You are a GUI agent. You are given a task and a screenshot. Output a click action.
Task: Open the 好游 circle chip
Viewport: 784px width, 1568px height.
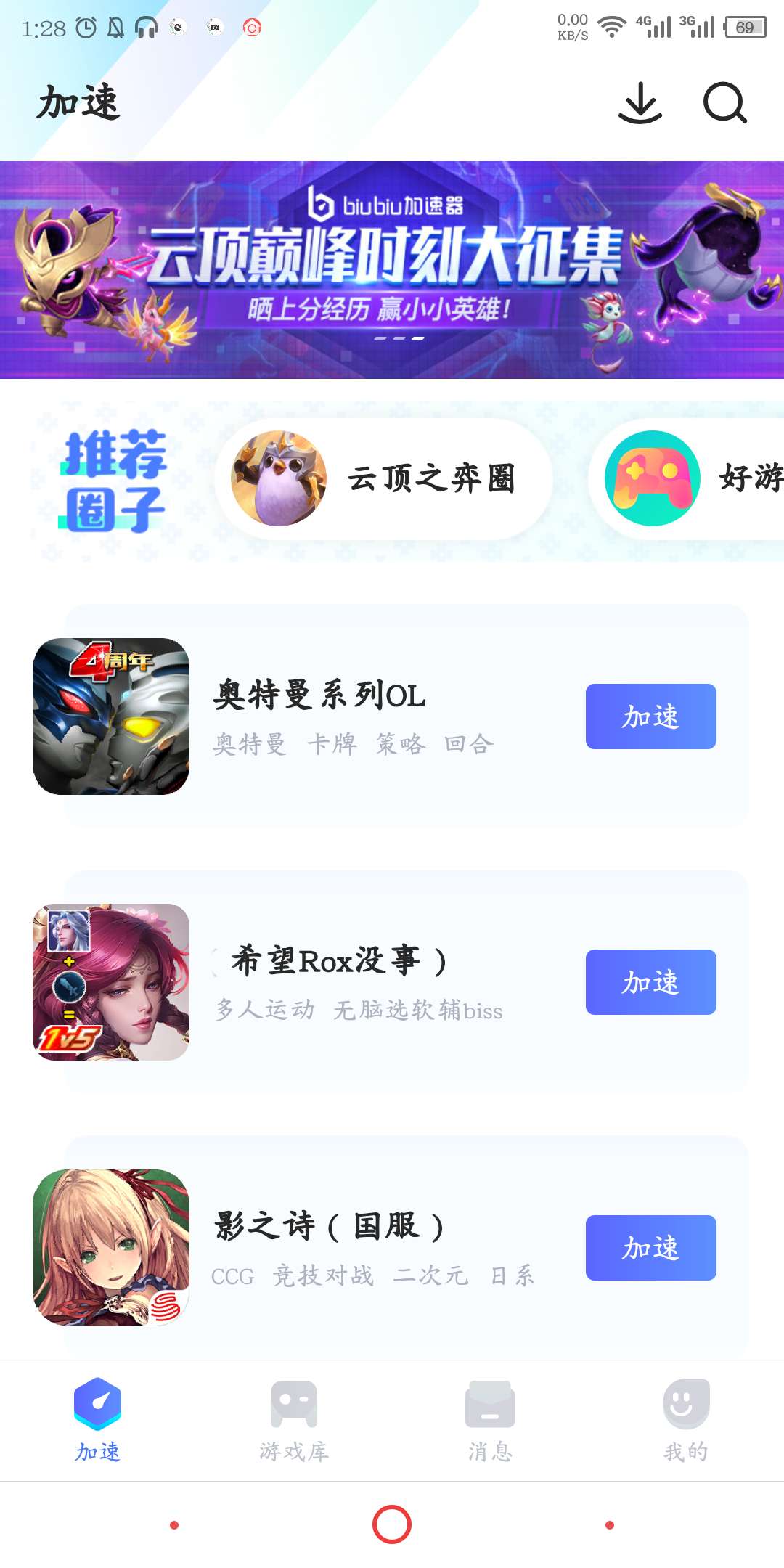click(x=690, y=478)
